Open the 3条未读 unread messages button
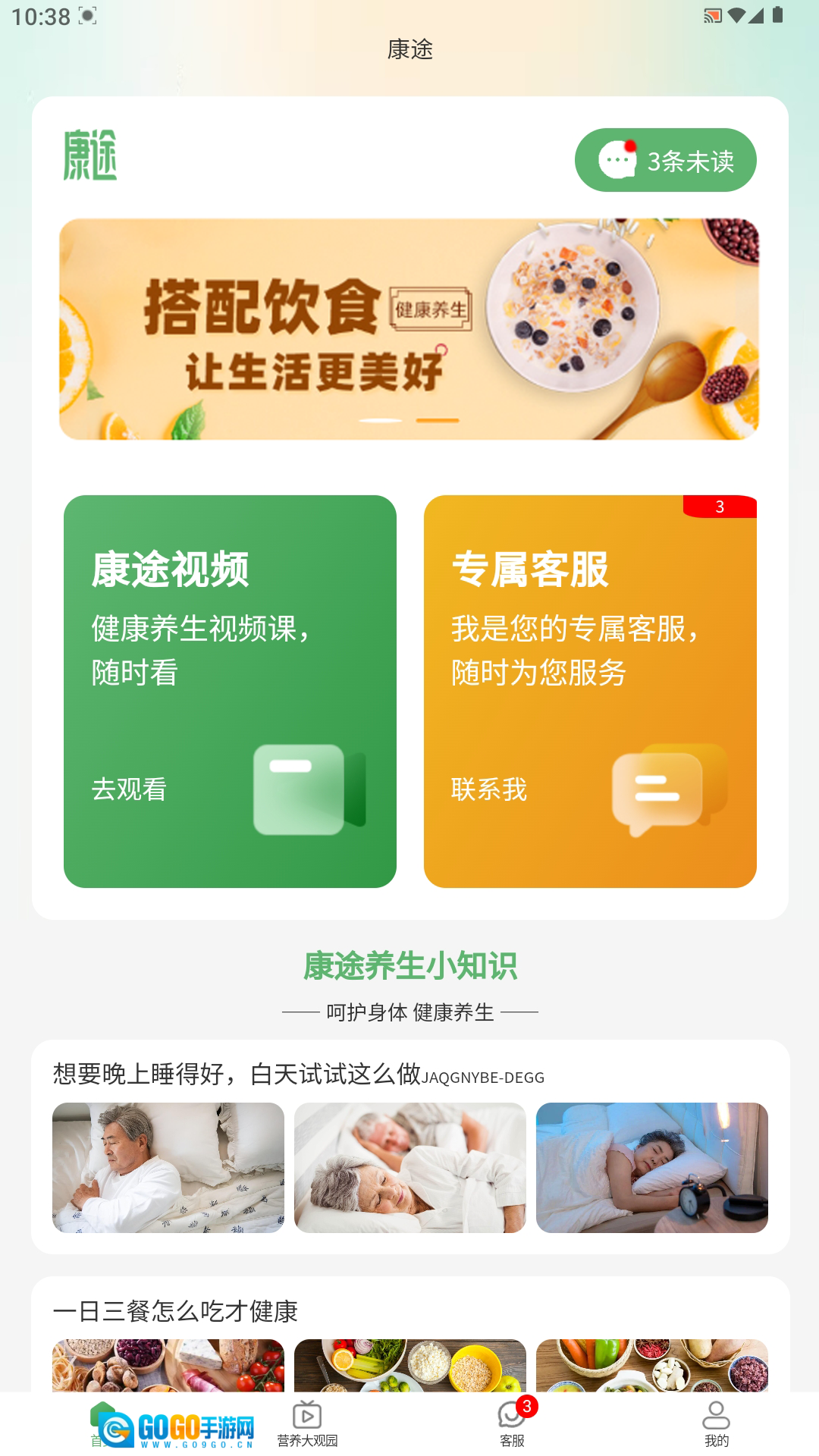The width and height of the screenshot is (819, 1456). tap(665, 160)
